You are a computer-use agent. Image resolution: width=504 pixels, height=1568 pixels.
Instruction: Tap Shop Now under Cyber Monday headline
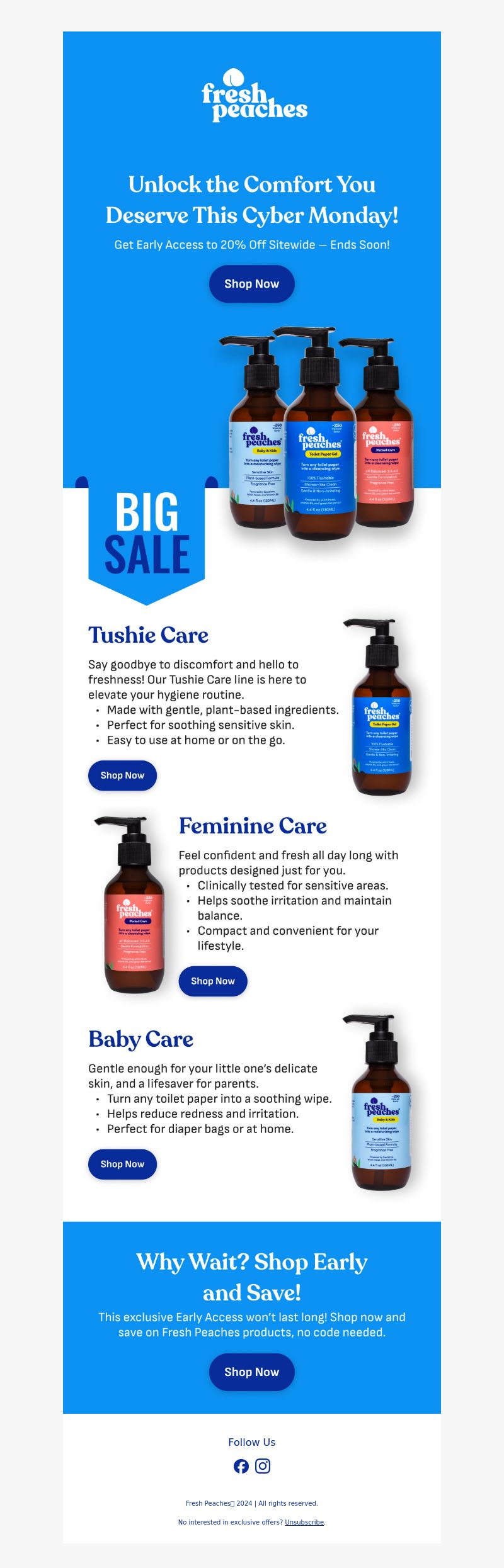251,284
